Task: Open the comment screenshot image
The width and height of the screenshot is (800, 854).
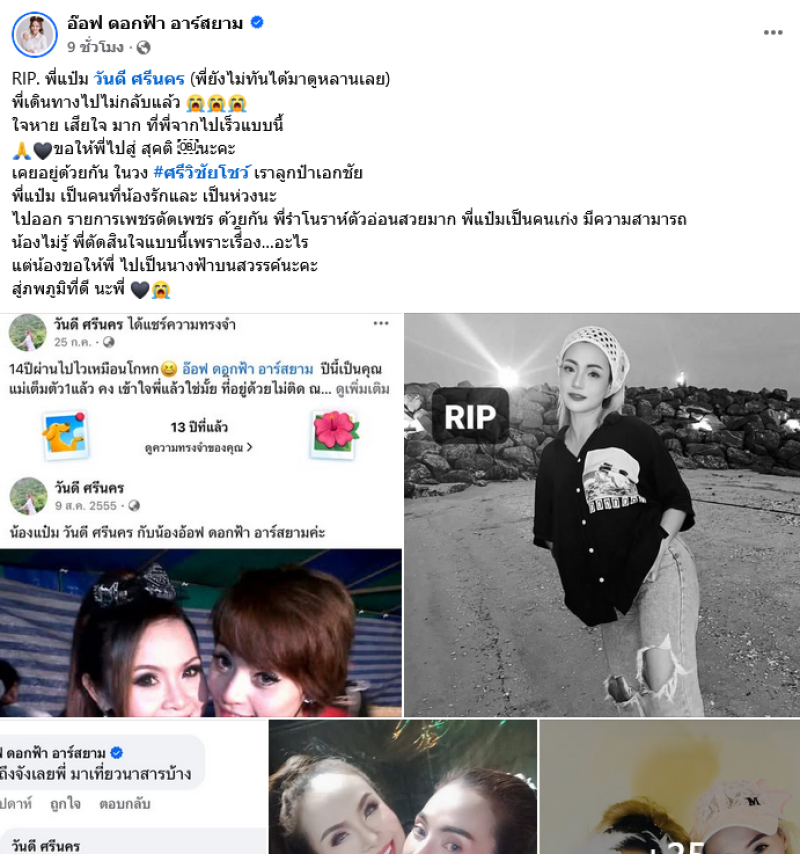Action: tap(132, 787)
